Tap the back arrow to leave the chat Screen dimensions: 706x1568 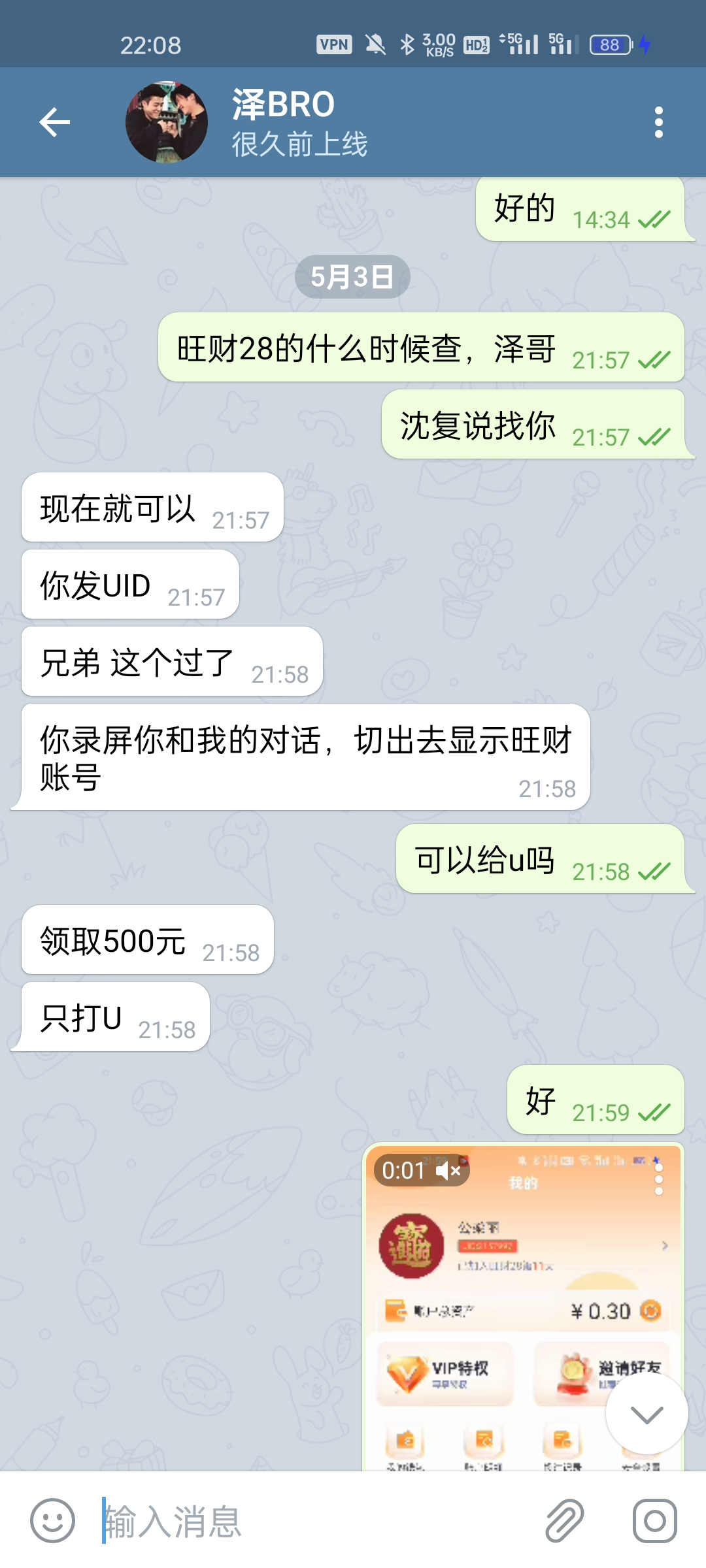coord(55,122)
